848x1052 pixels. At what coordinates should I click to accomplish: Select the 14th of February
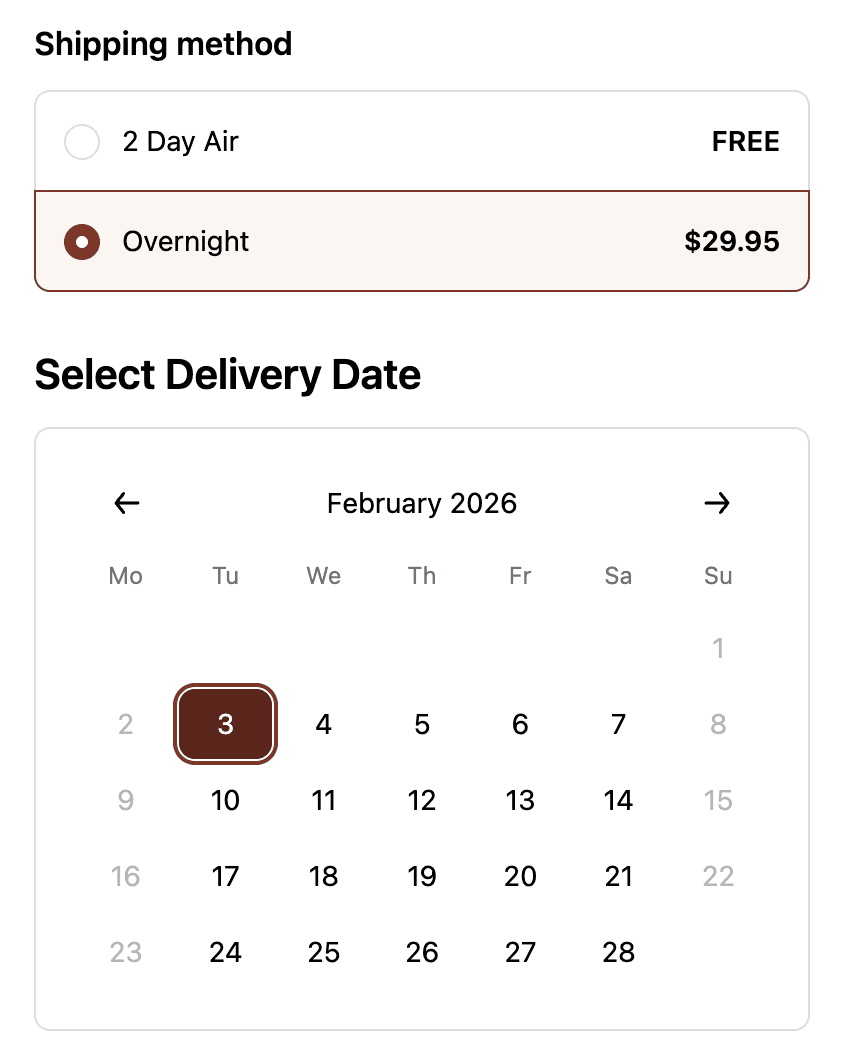618,800
